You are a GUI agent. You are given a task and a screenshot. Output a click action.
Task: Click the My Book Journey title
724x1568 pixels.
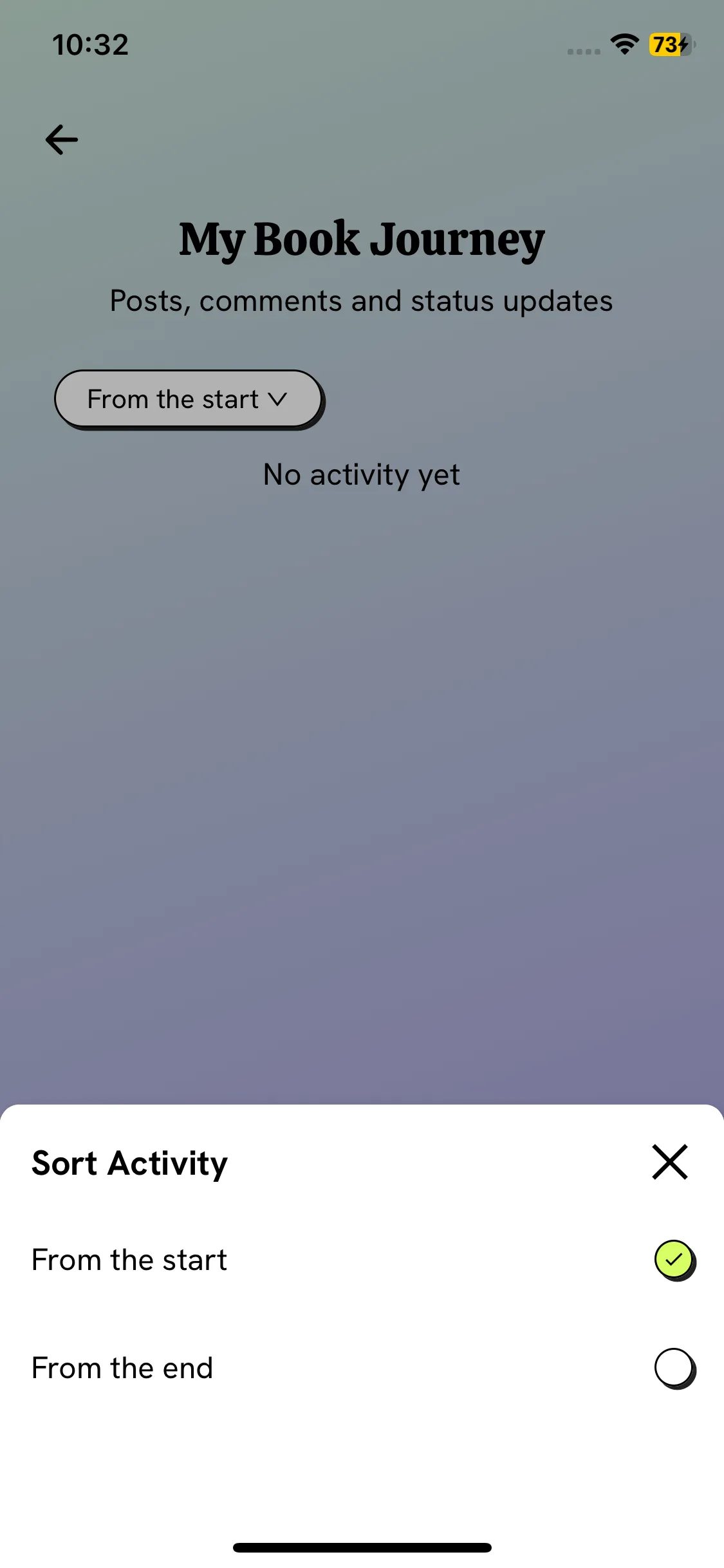point(360,239)
